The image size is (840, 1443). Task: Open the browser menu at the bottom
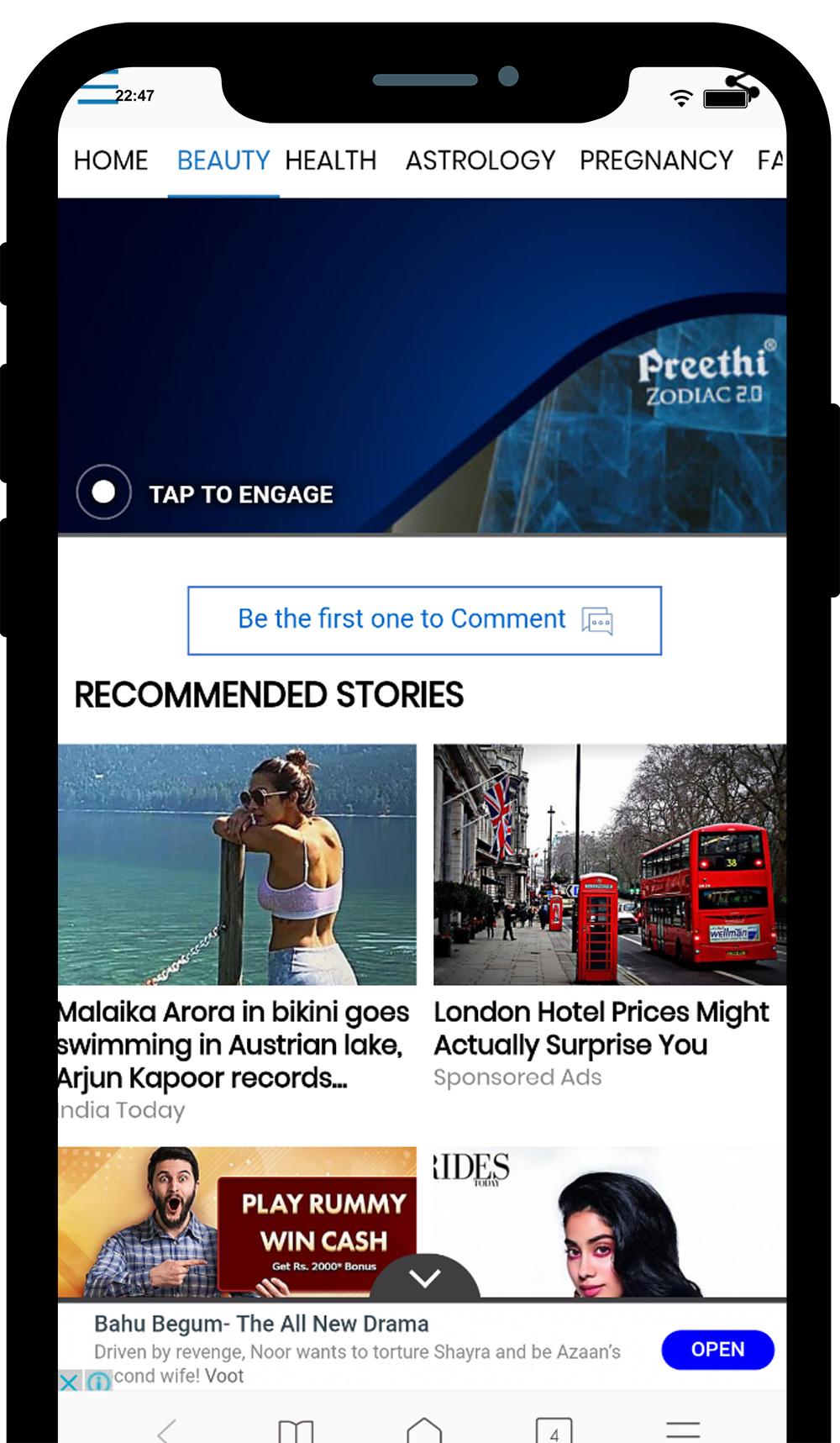pyautogui.click(x=682, y=1430)
